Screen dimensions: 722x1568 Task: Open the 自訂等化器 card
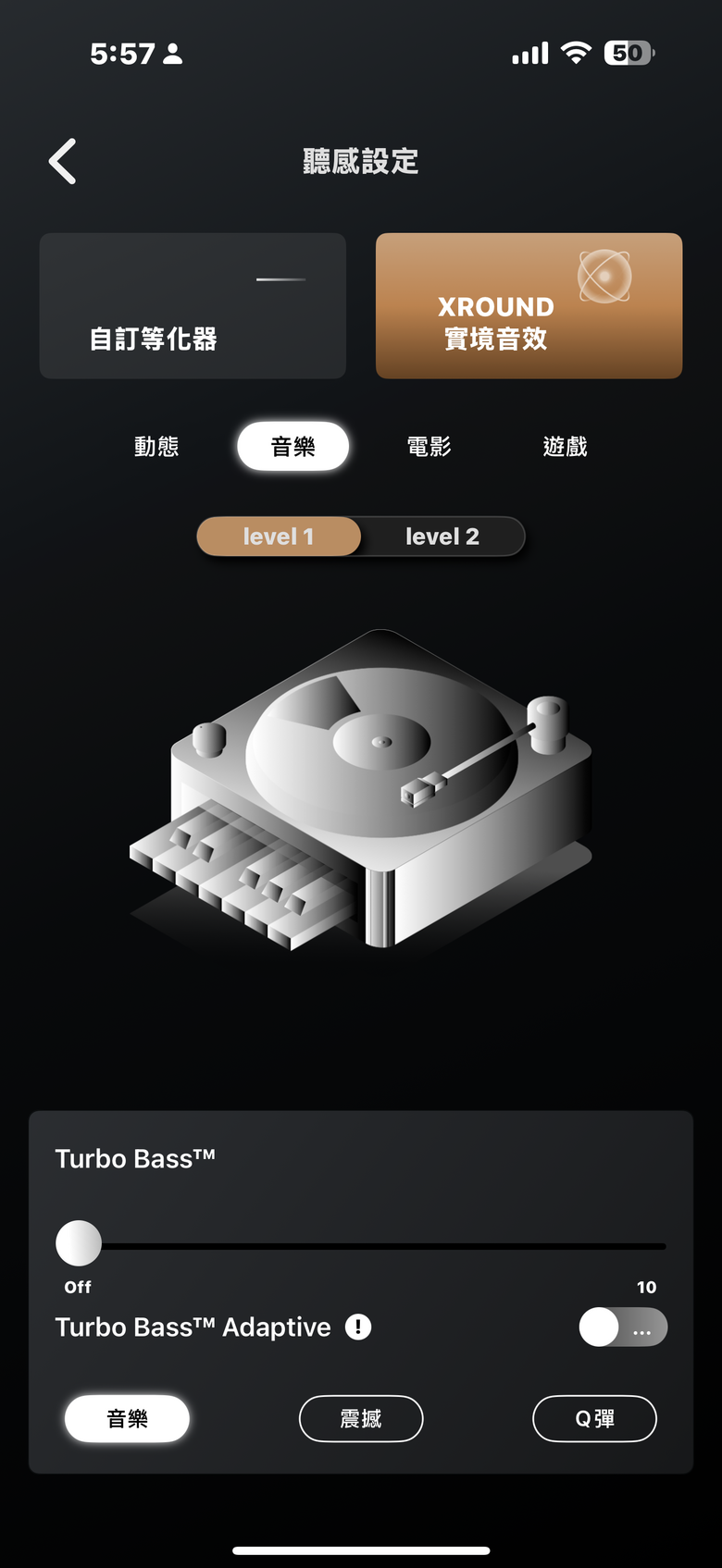pyautogui.click(x=193, y=306)
